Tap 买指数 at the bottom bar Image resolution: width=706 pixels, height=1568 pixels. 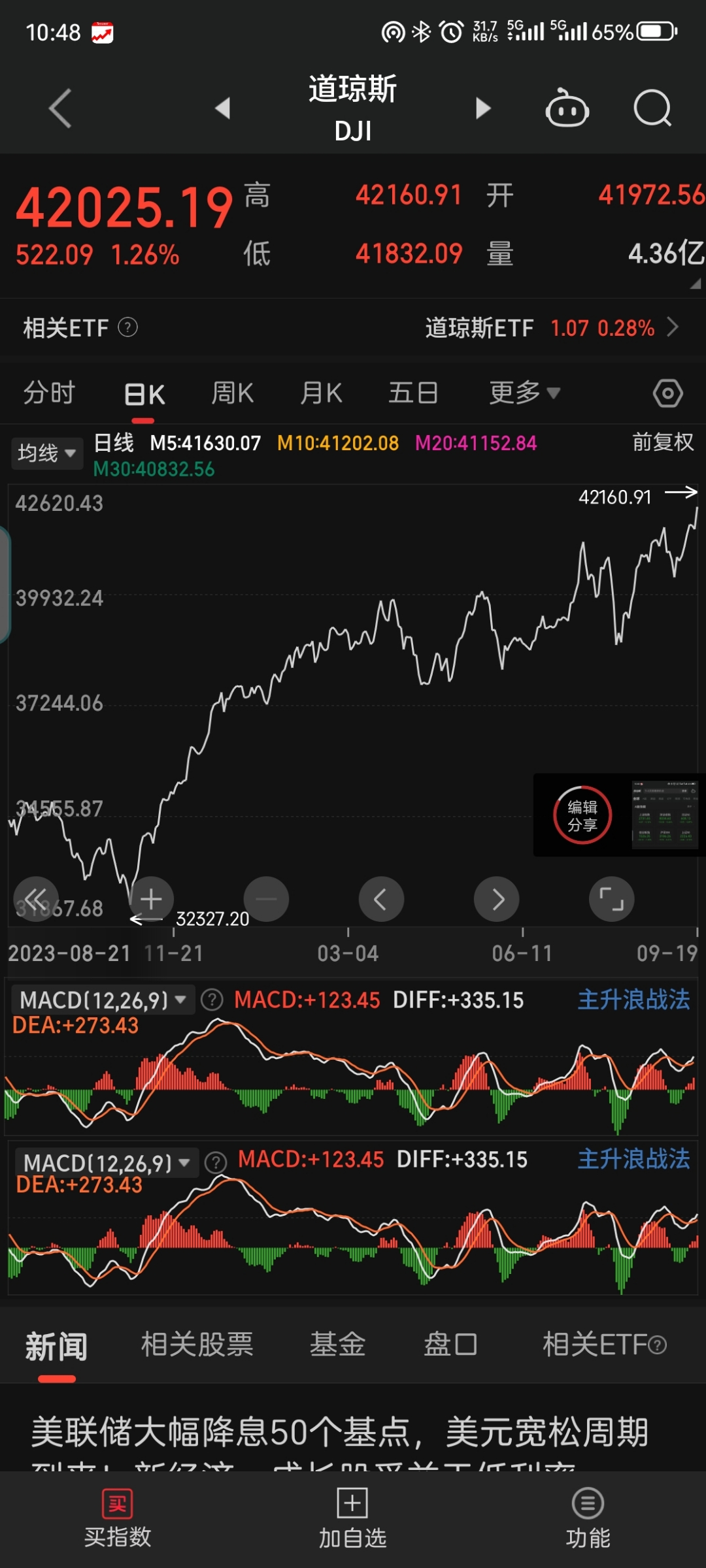point(118,1518)
